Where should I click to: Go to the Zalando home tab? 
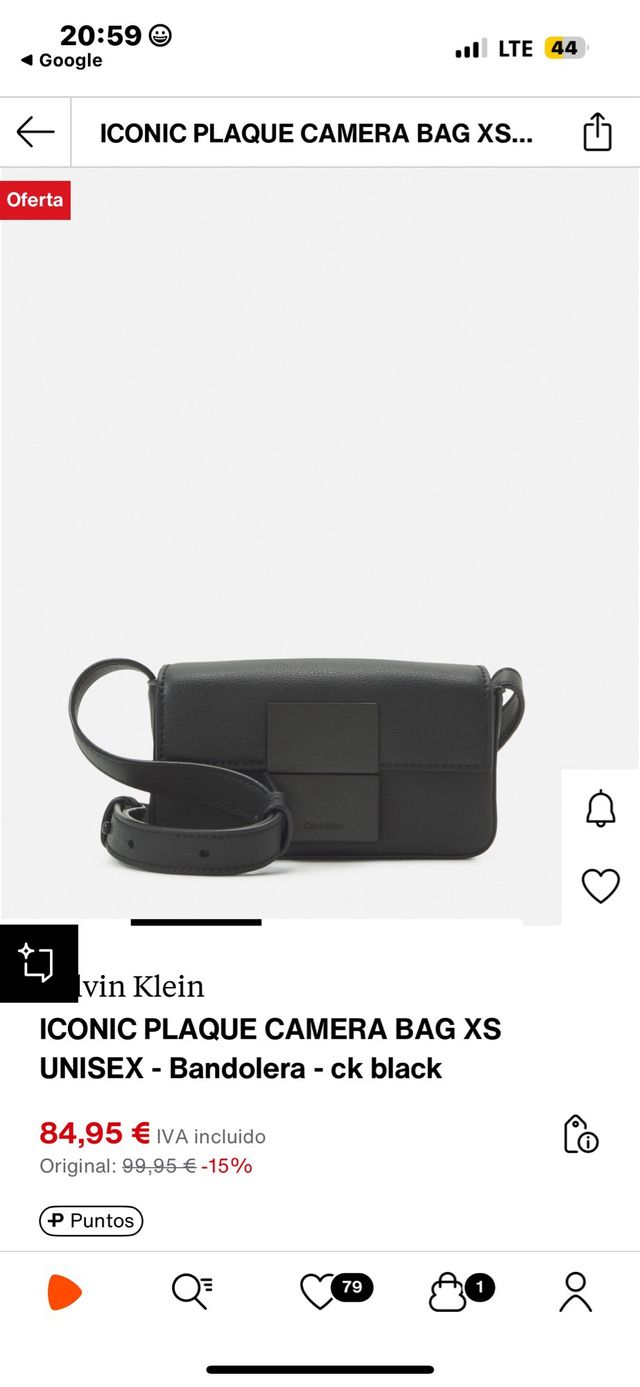(64, 1292)
